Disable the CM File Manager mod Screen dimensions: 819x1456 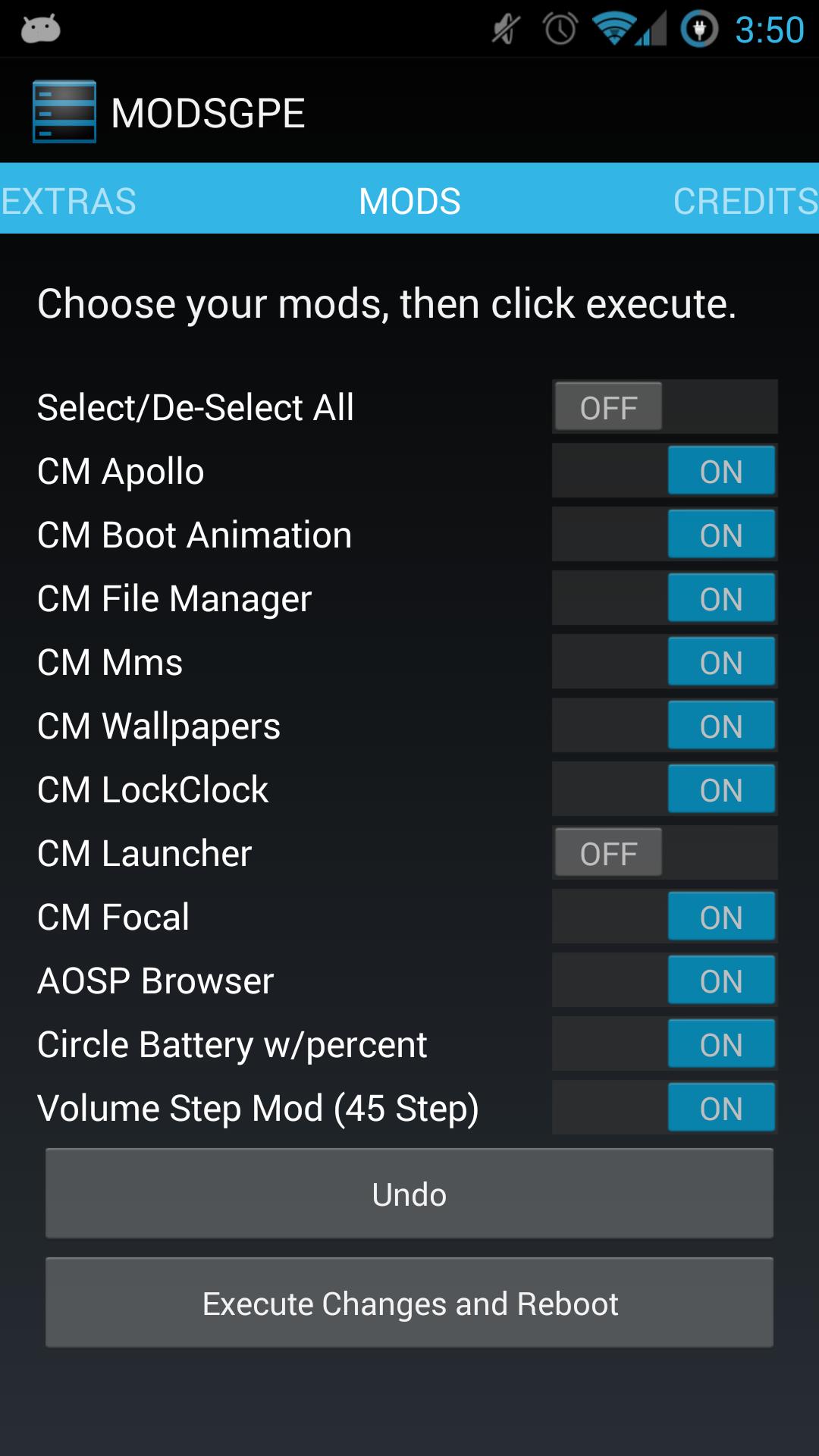(x=665, y=598)
